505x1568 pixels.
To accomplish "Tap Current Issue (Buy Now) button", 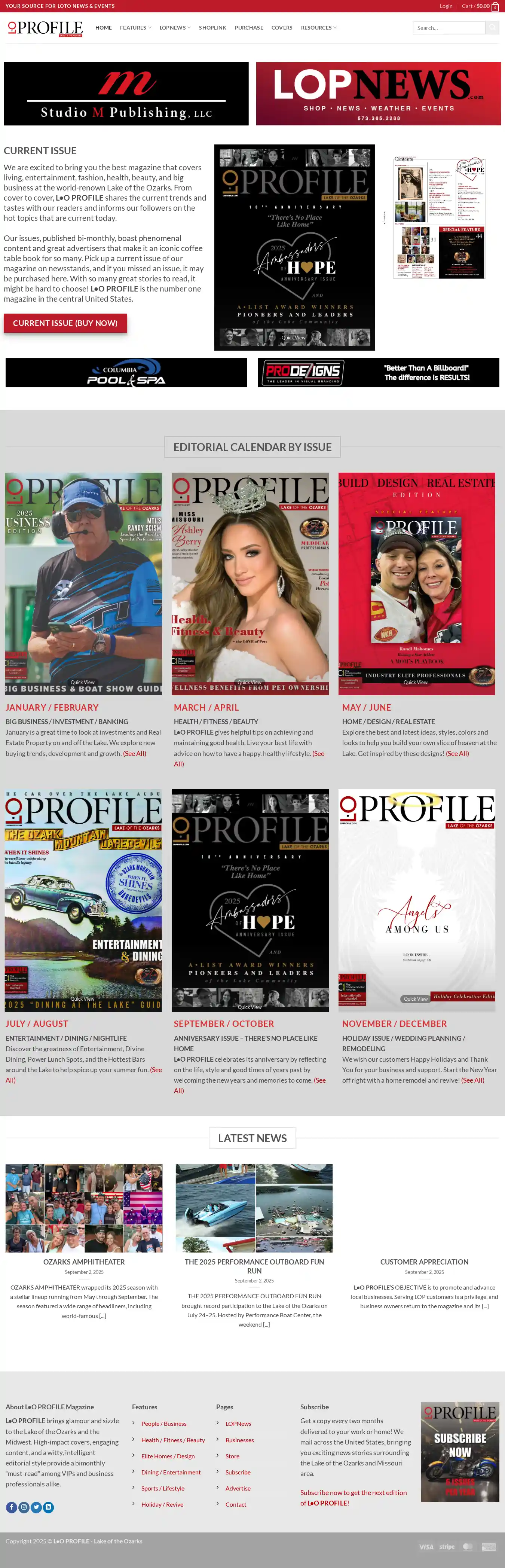I will pyautogui.click(x=65, y=323).
